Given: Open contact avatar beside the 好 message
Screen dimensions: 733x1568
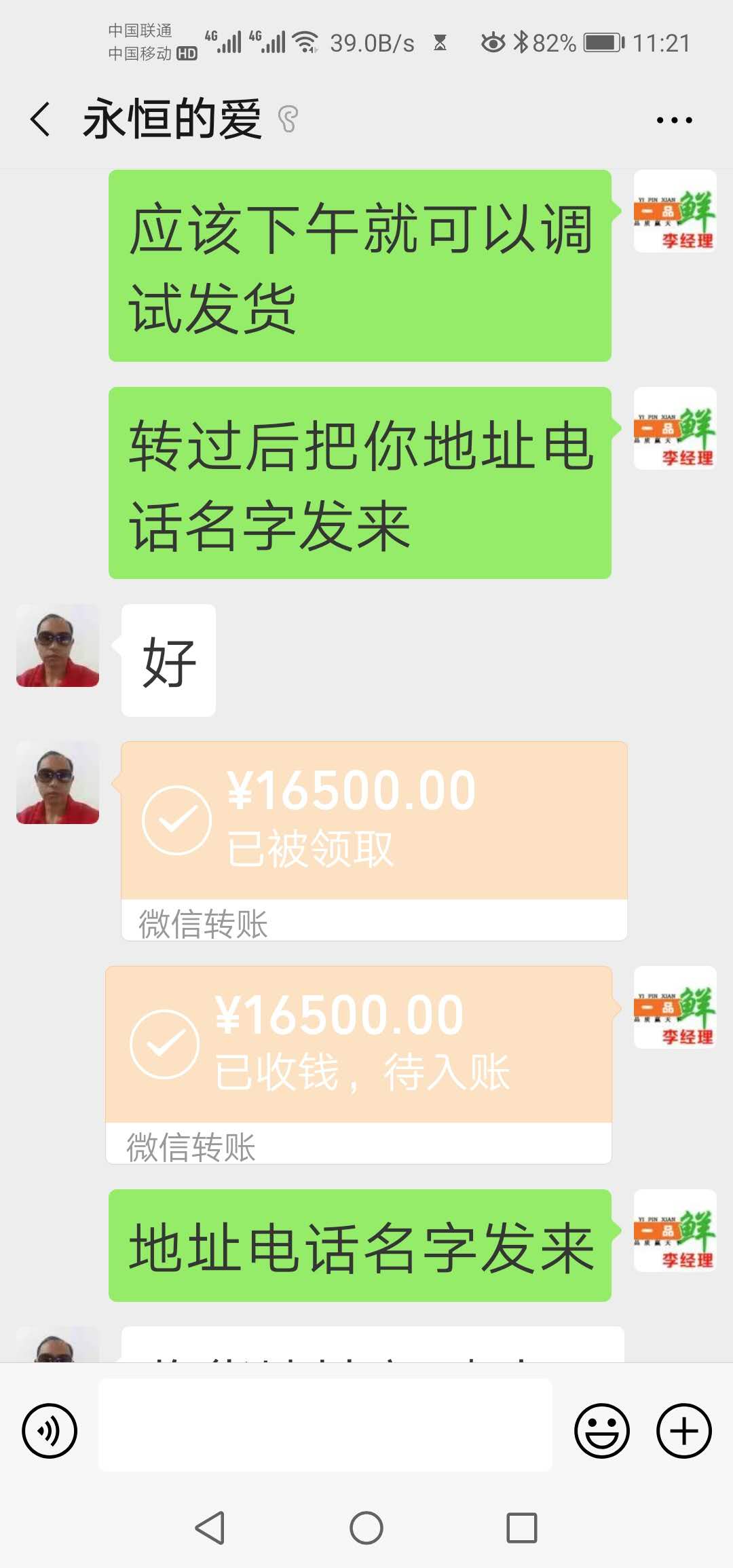Looking at the screenshot, I should point(58,646).
